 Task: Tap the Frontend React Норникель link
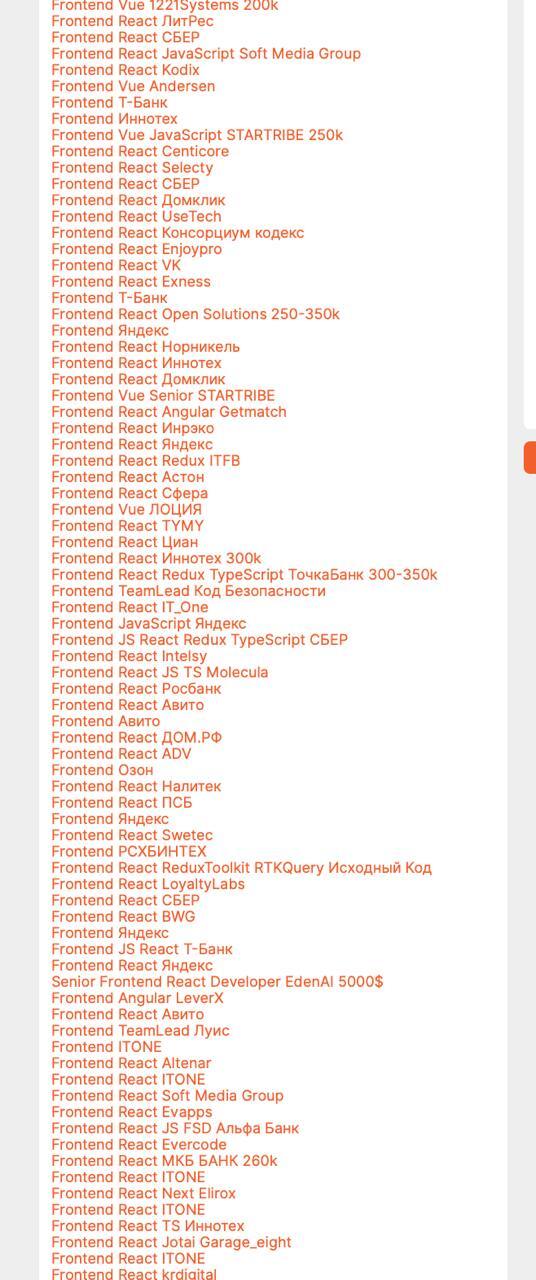(x=146, y=347)
